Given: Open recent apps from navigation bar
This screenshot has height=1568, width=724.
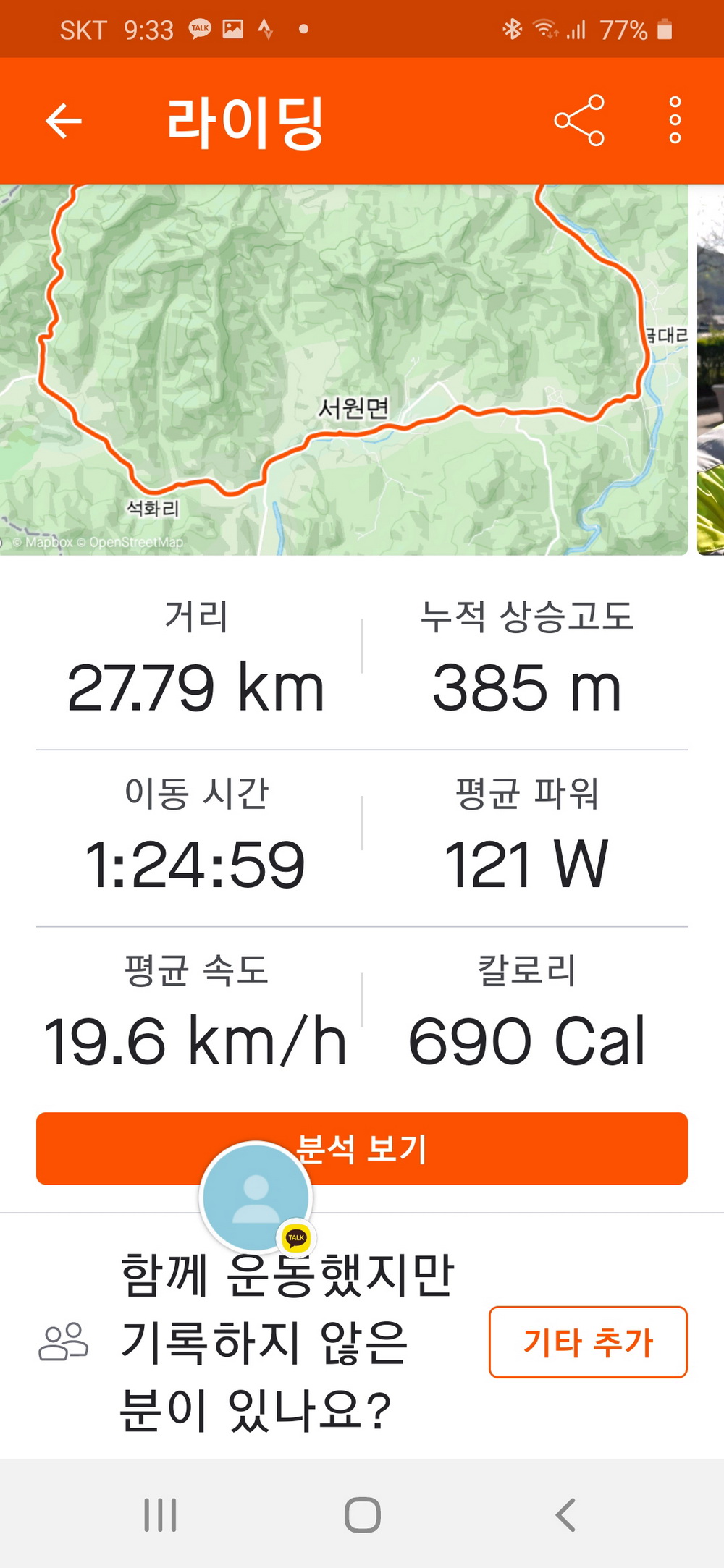Looking at the screenshot, I should pos(160,1514).
